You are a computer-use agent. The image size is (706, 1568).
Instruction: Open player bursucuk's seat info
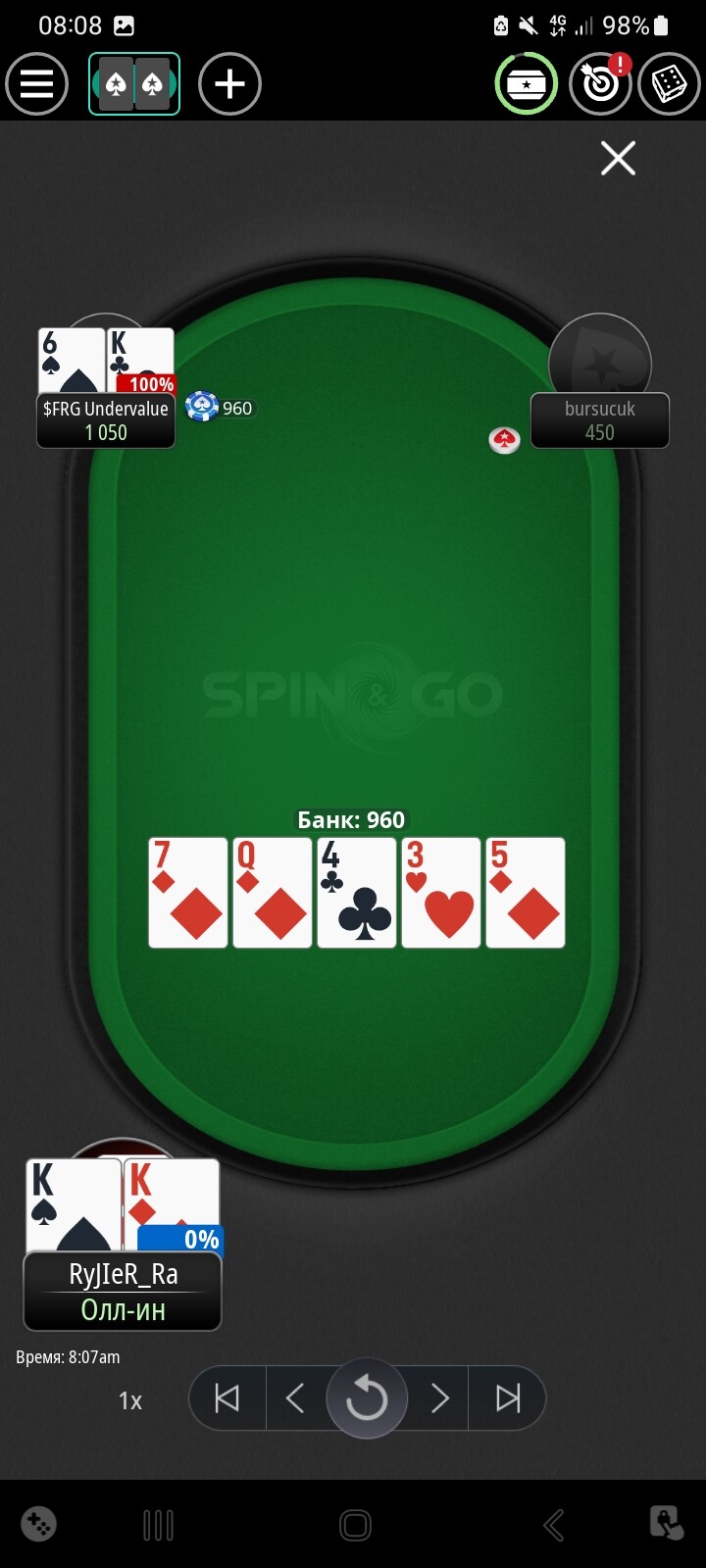pyautogui.click(x=600, y=420)
